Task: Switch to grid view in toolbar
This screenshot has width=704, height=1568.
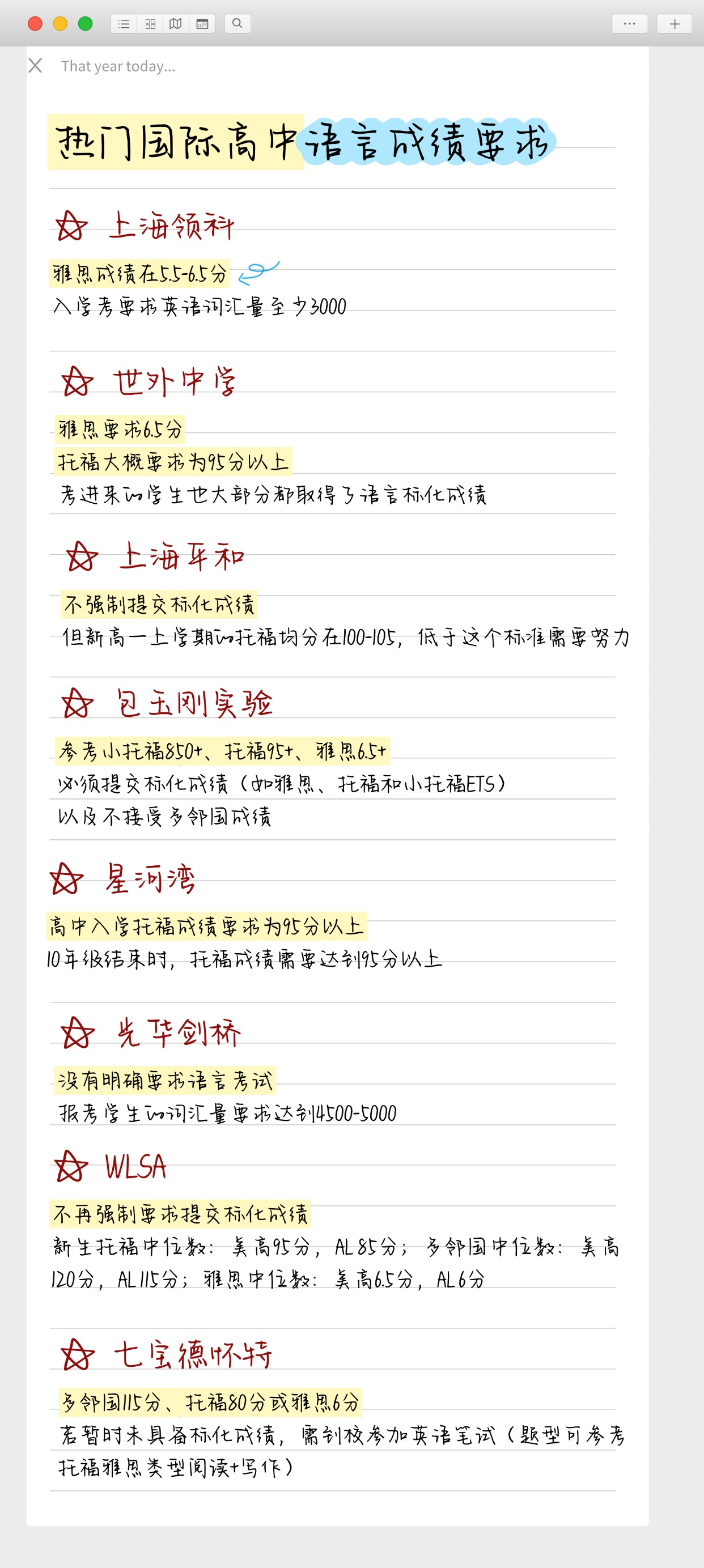Action: [150, 24]
